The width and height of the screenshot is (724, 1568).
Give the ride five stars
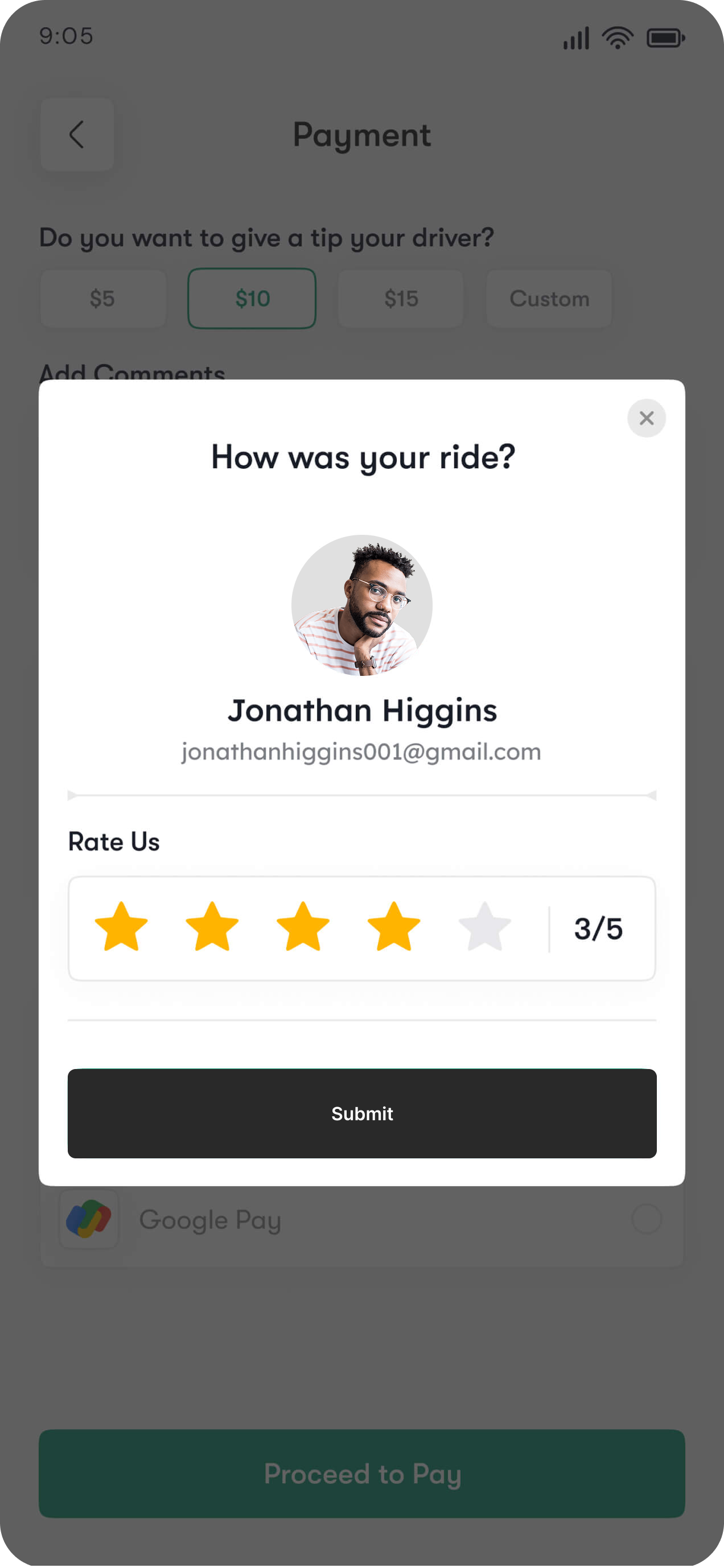coord(484,927)
